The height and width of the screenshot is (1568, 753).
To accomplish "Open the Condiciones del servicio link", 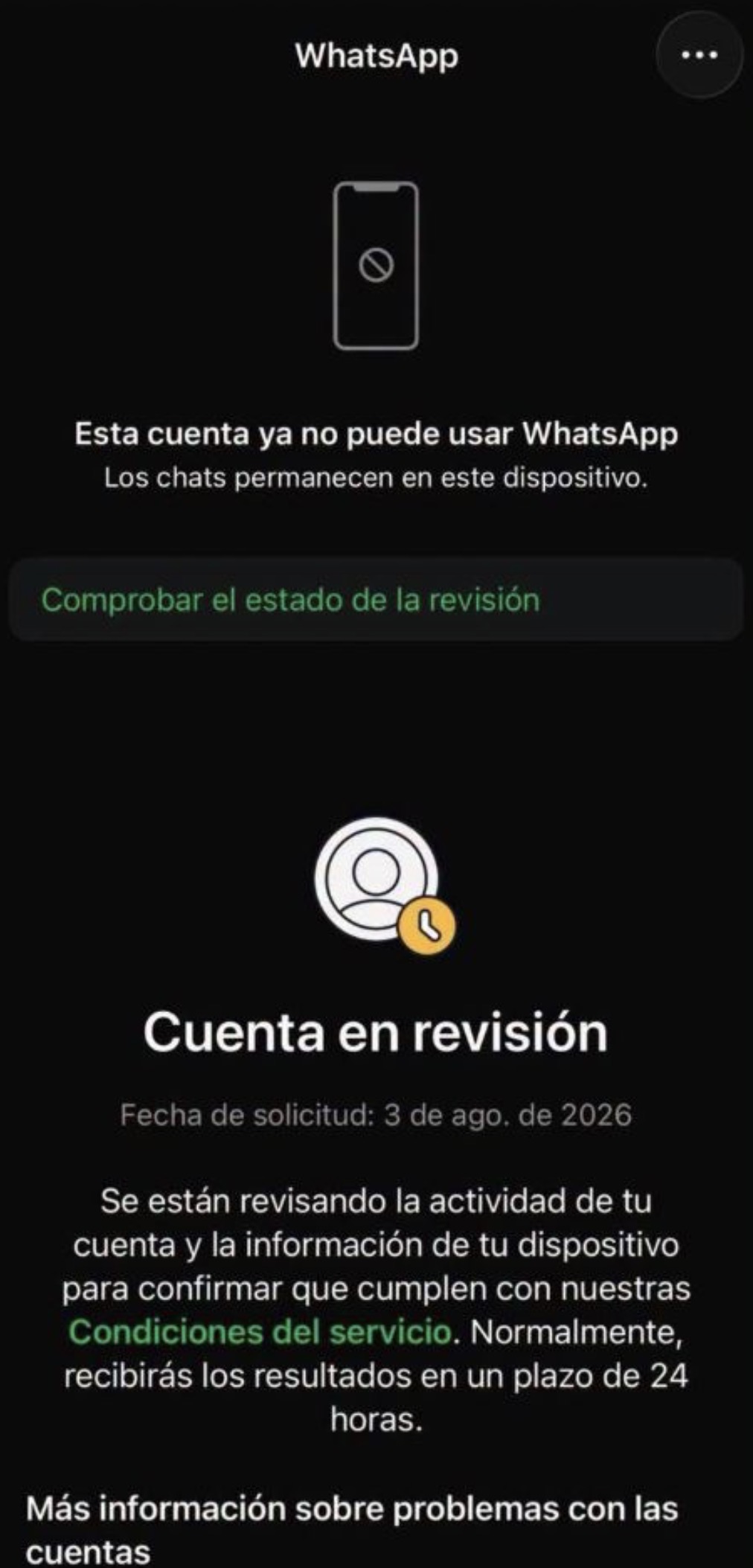I will pyautogui.click(x=260, y=1331).
